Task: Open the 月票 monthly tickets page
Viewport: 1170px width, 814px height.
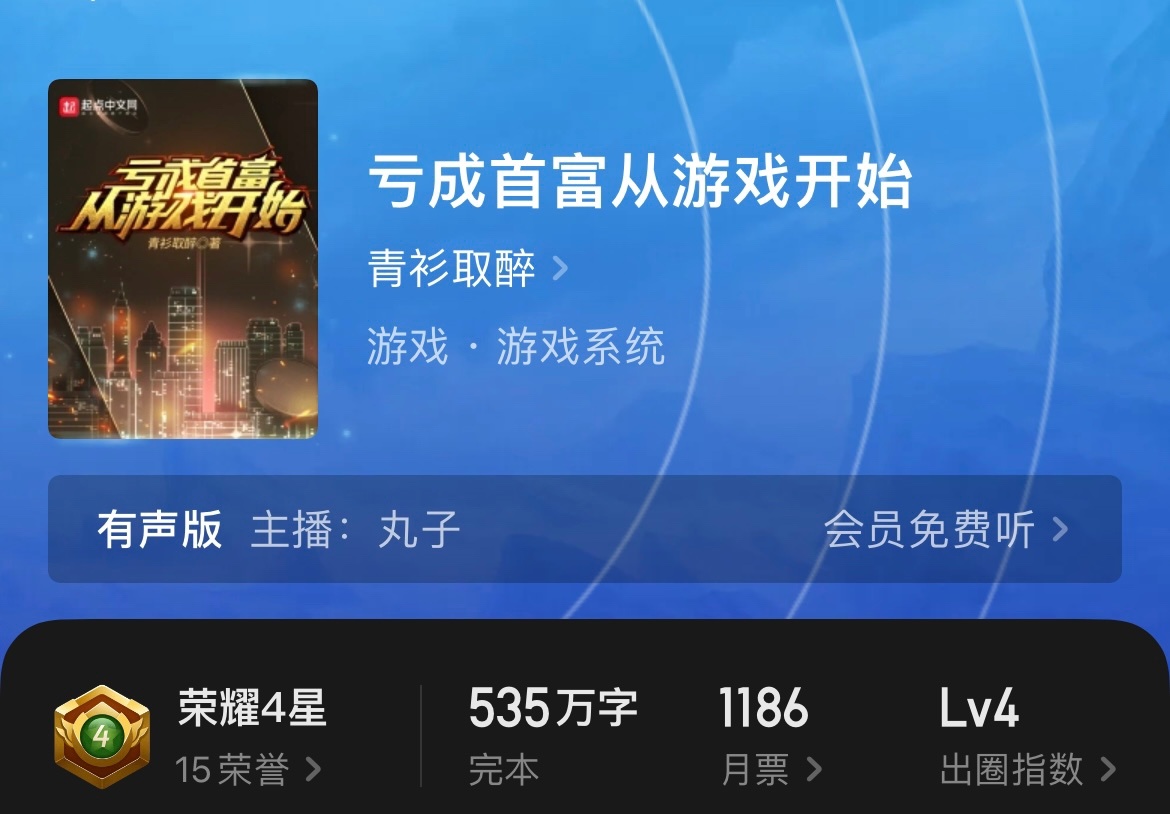Action: tap(770, 769)
